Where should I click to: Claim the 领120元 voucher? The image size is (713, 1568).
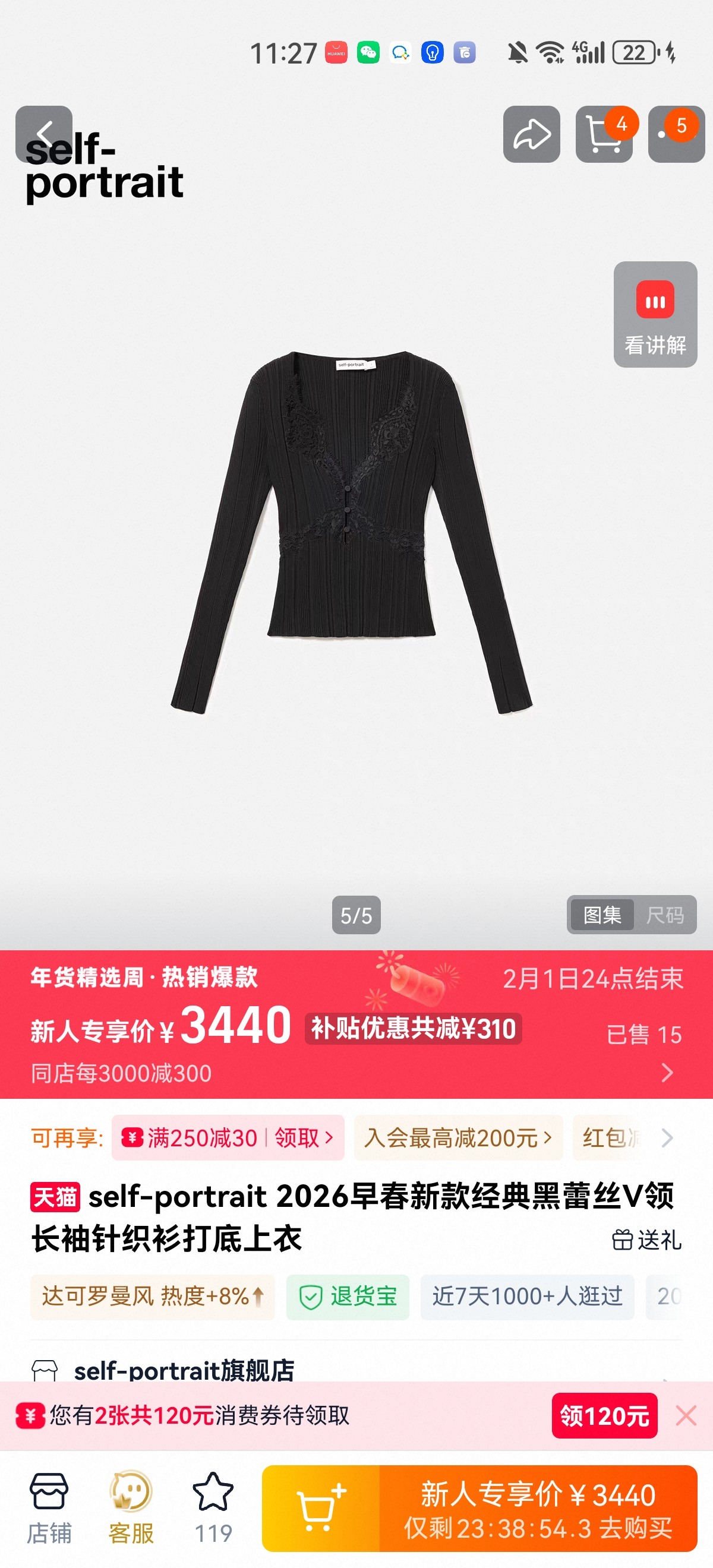pyautogui.click(x=604, y=1416)
